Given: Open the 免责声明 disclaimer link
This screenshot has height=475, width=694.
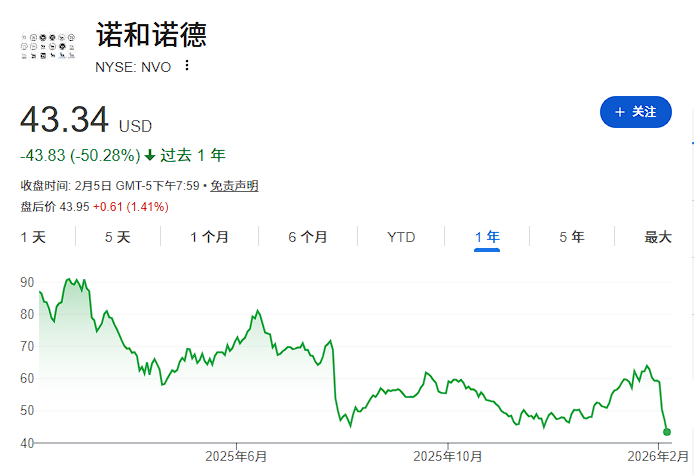Looking at the screenshot, I should click(234, 186).
